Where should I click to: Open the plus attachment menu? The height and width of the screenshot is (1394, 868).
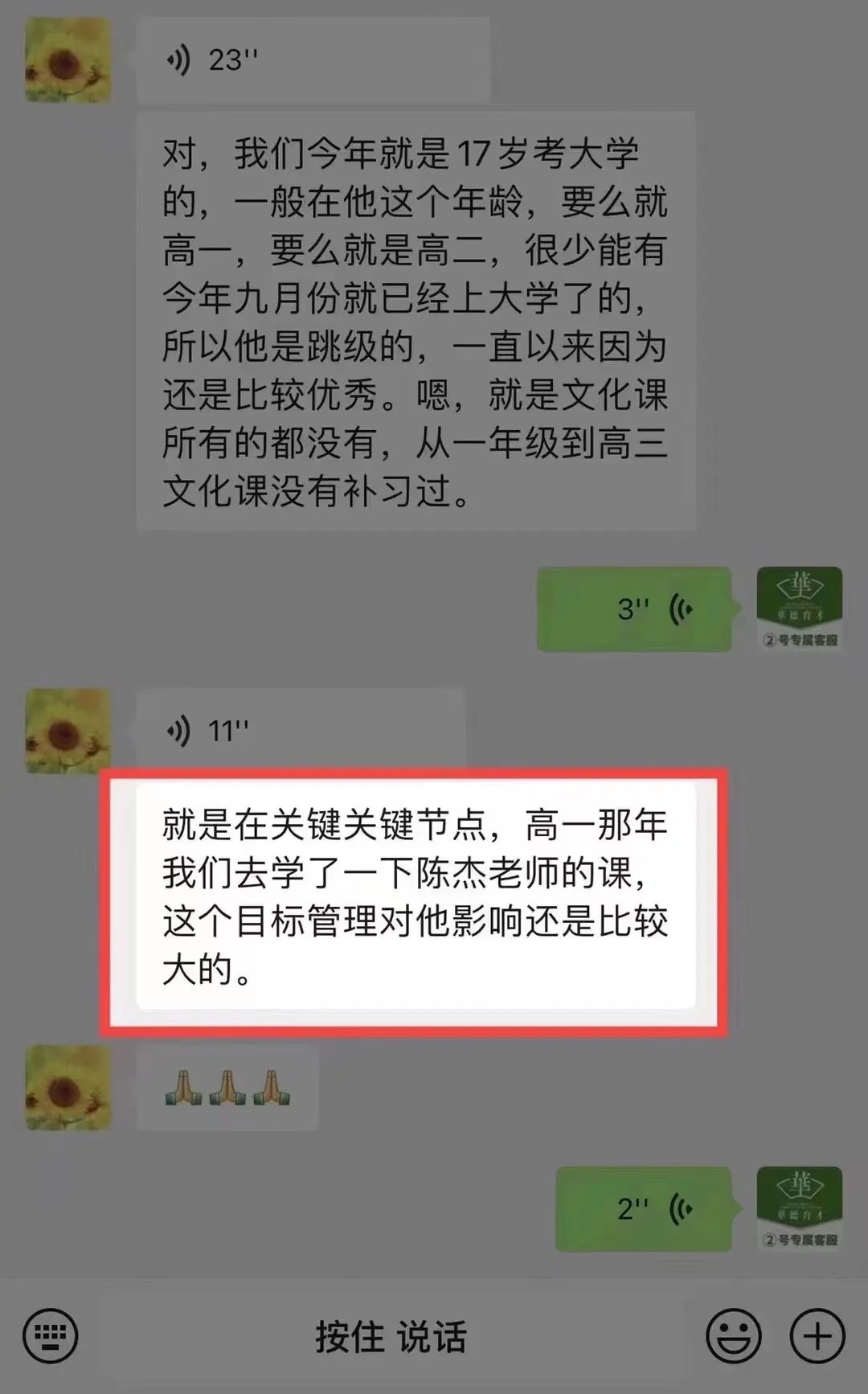(x=817, y=1336)
